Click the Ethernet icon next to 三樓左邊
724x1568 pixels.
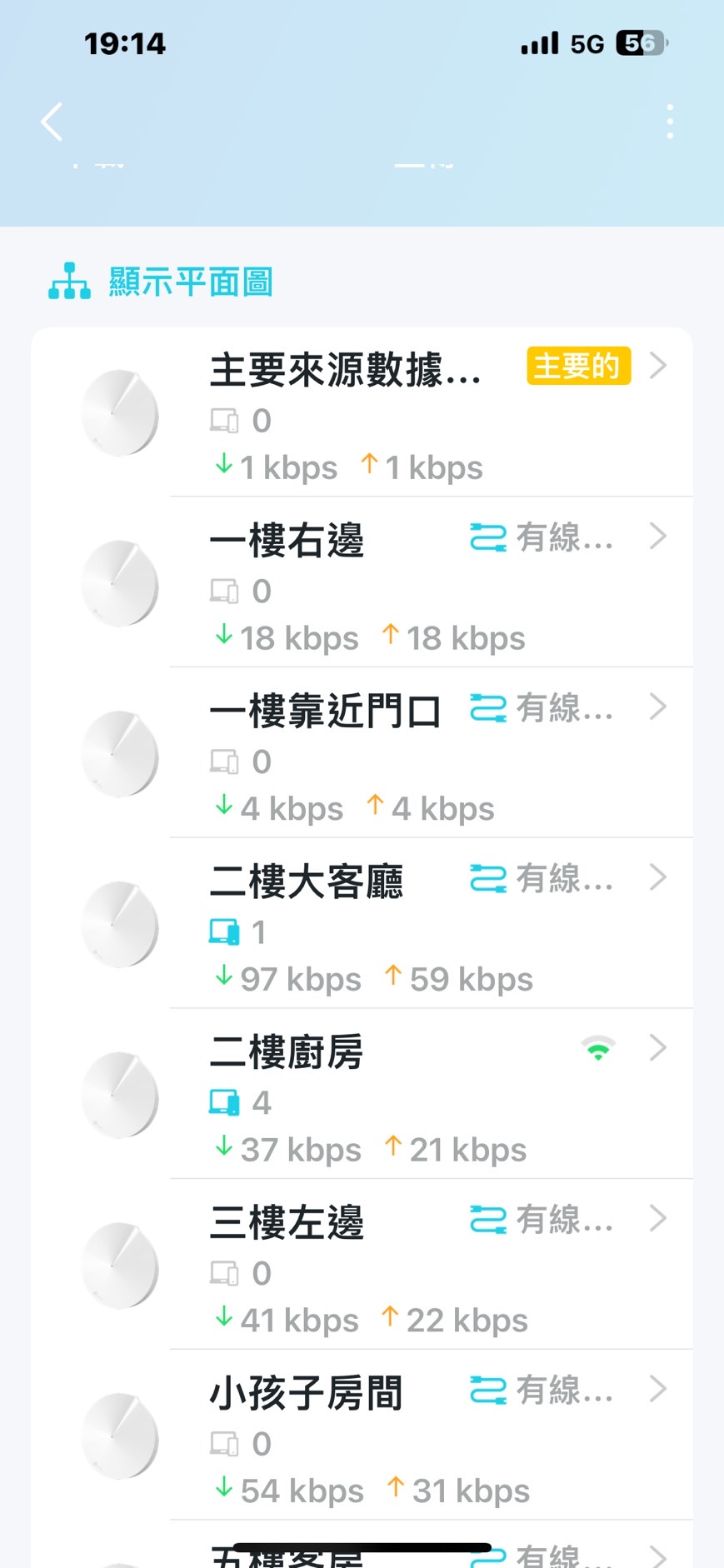(489, 1219)
